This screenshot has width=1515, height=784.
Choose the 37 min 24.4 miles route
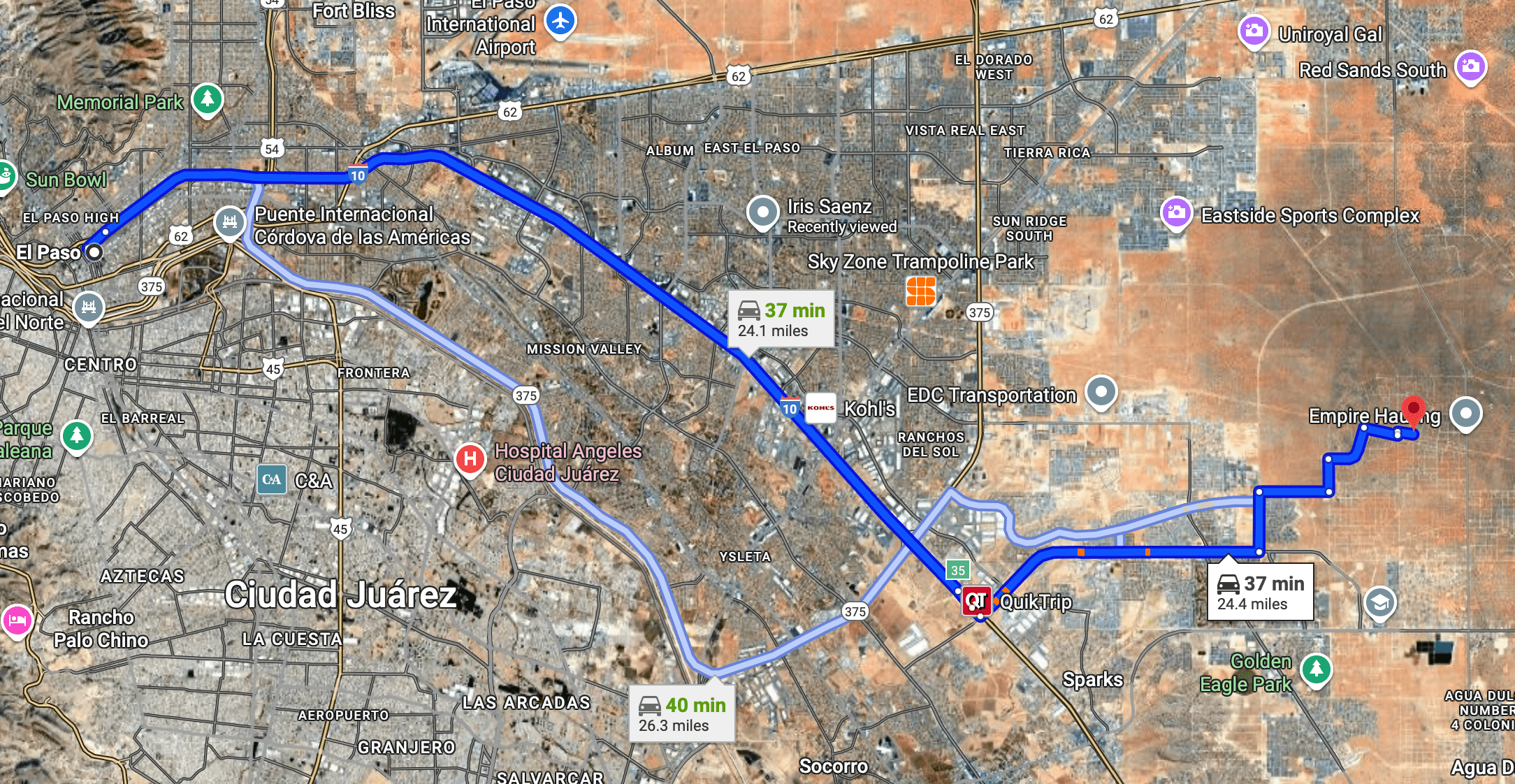click(1261, 593)
